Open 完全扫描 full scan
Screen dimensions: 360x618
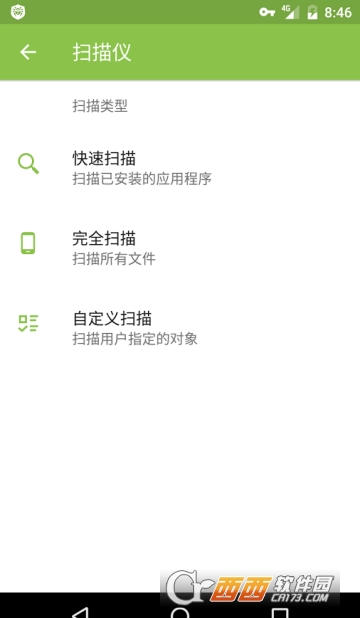click(180, 248)
